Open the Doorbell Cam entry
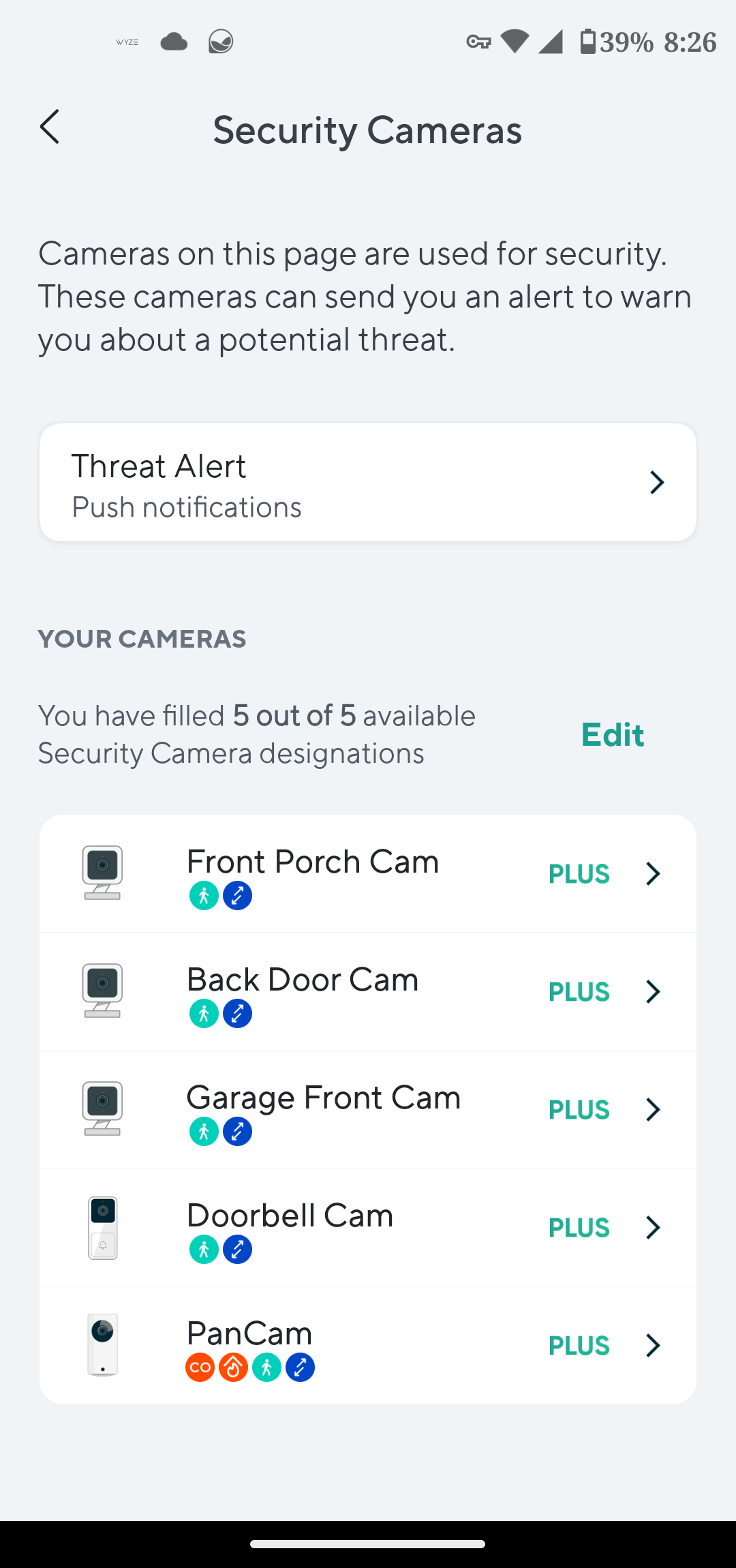 point(368,1227)
